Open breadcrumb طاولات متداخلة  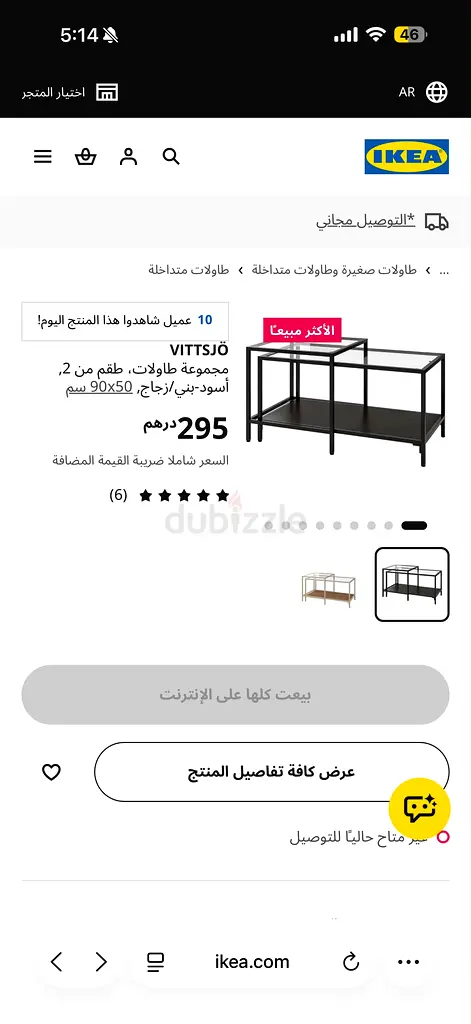189,270
